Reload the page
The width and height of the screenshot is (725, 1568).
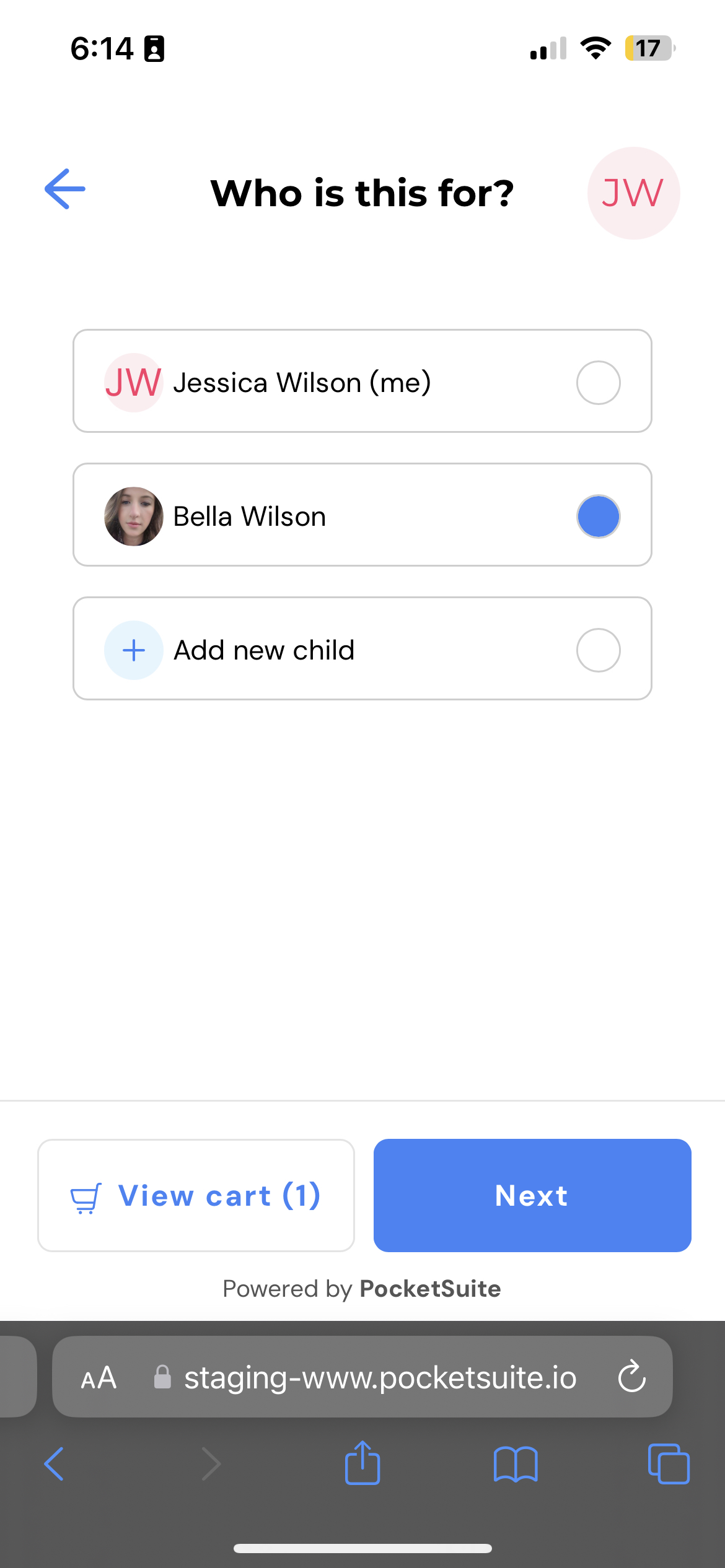631,1377
